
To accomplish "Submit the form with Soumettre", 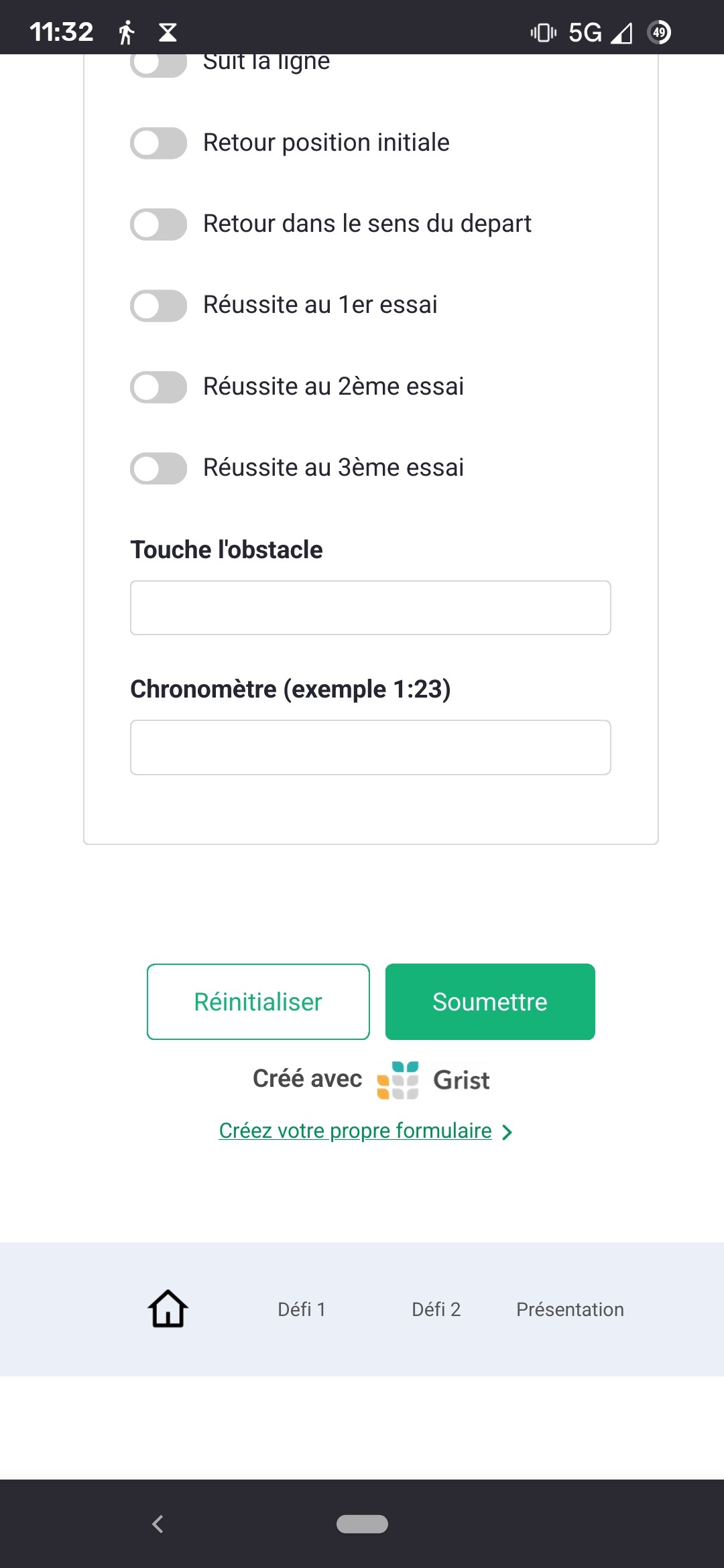I will click(490, 1002).
